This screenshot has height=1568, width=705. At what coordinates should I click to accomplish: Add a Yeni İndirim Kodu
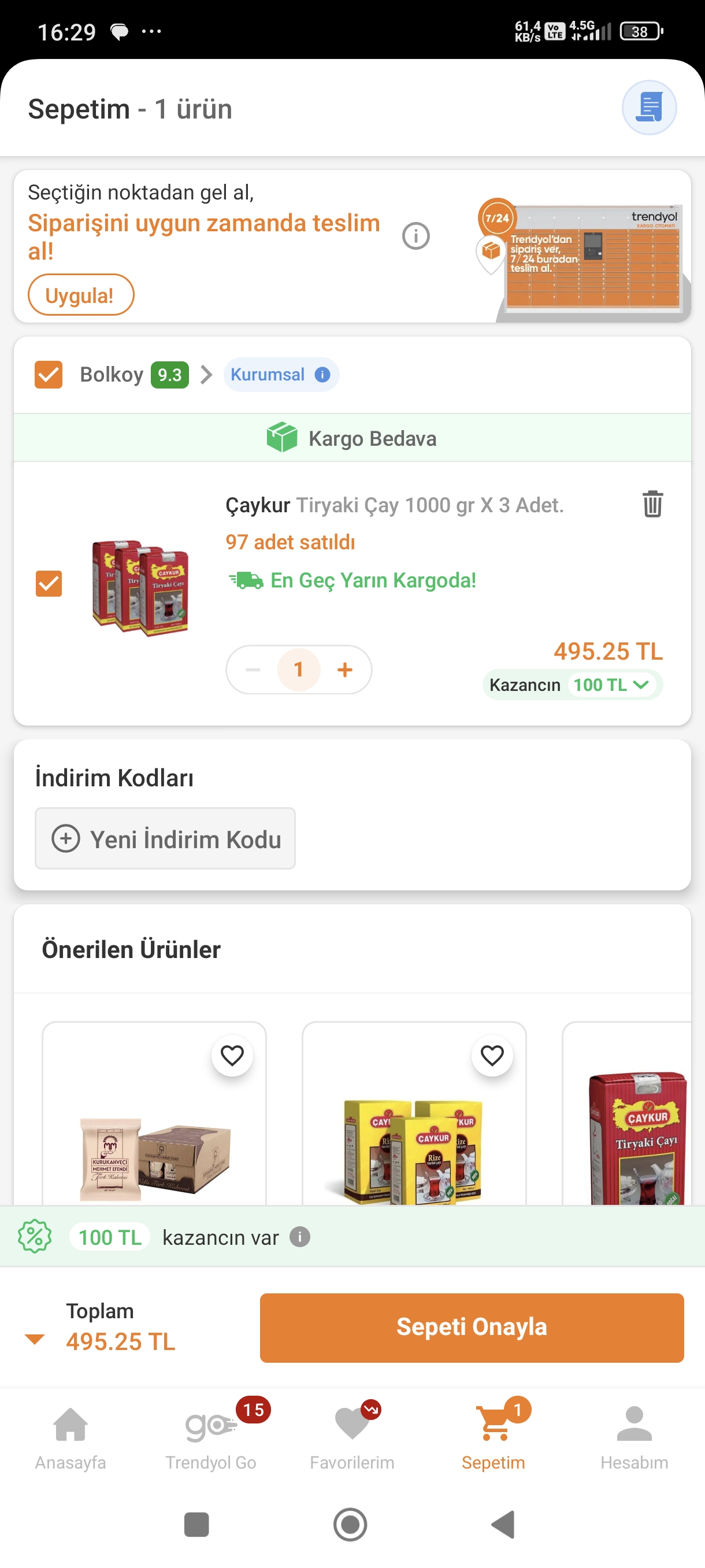point(165,839)
